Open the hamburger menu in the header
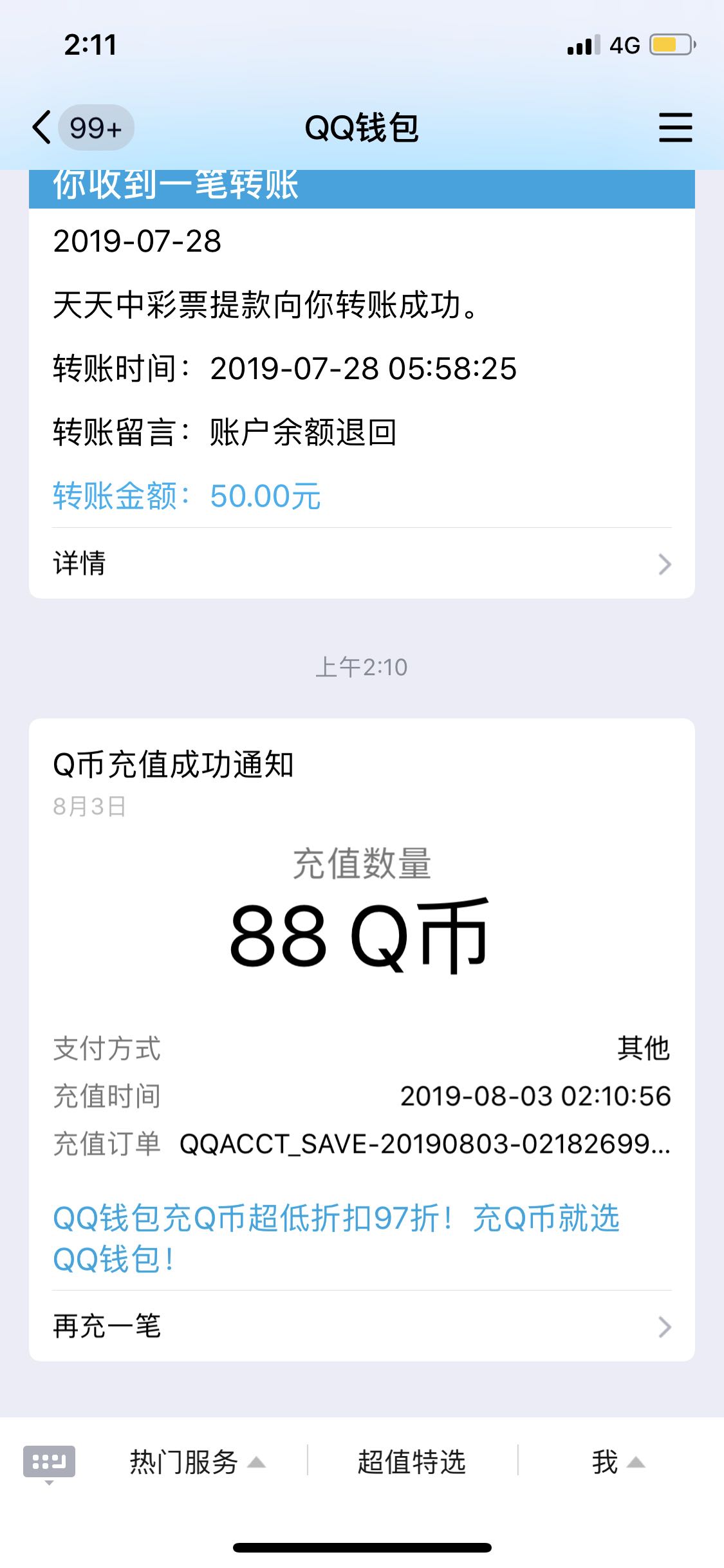Viewport: 724px width, 1568px height. [x=675, y=127]
